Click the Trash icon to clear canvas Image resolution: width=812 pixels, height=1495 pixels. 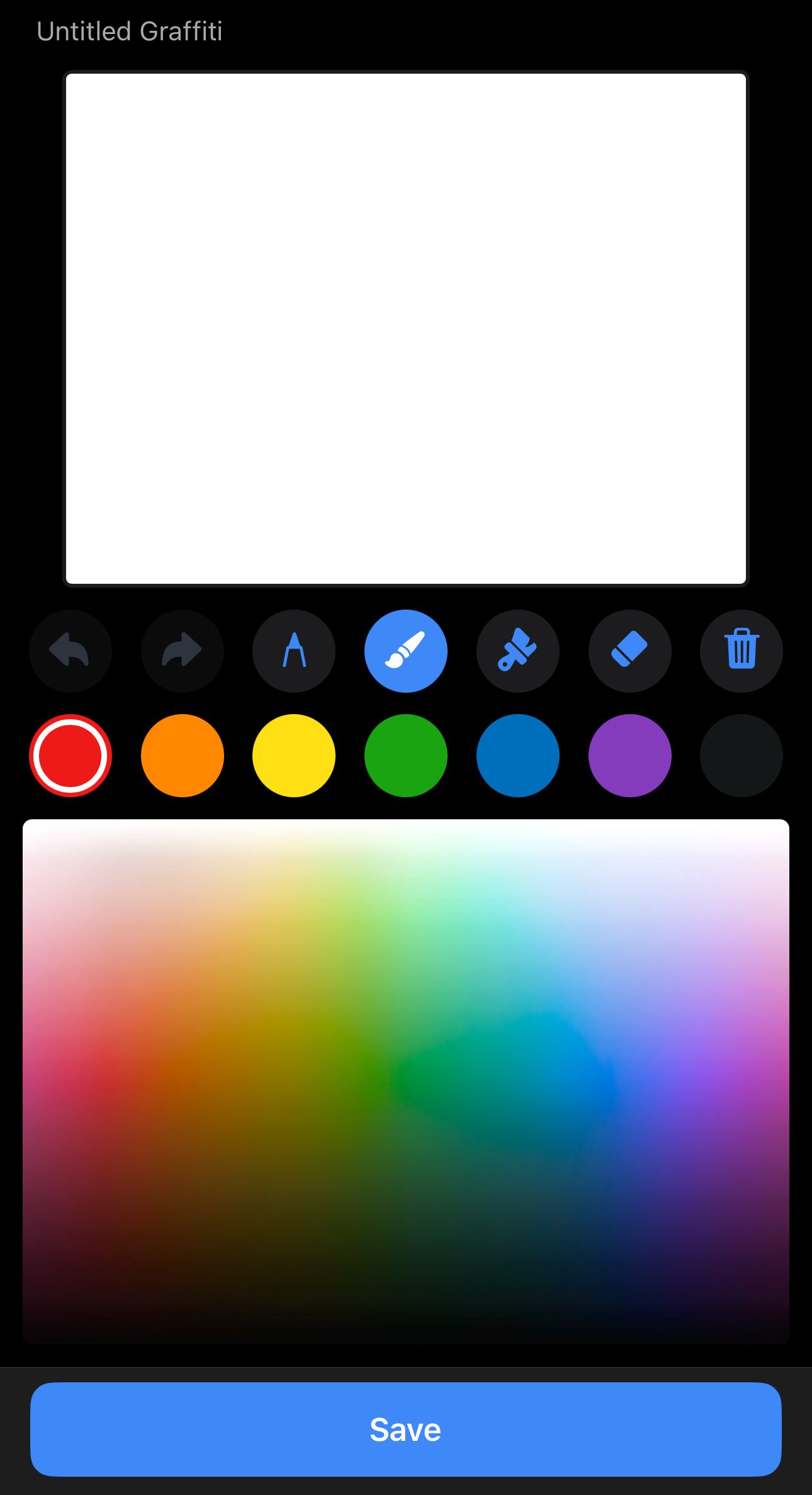click(x=742, y=651)
